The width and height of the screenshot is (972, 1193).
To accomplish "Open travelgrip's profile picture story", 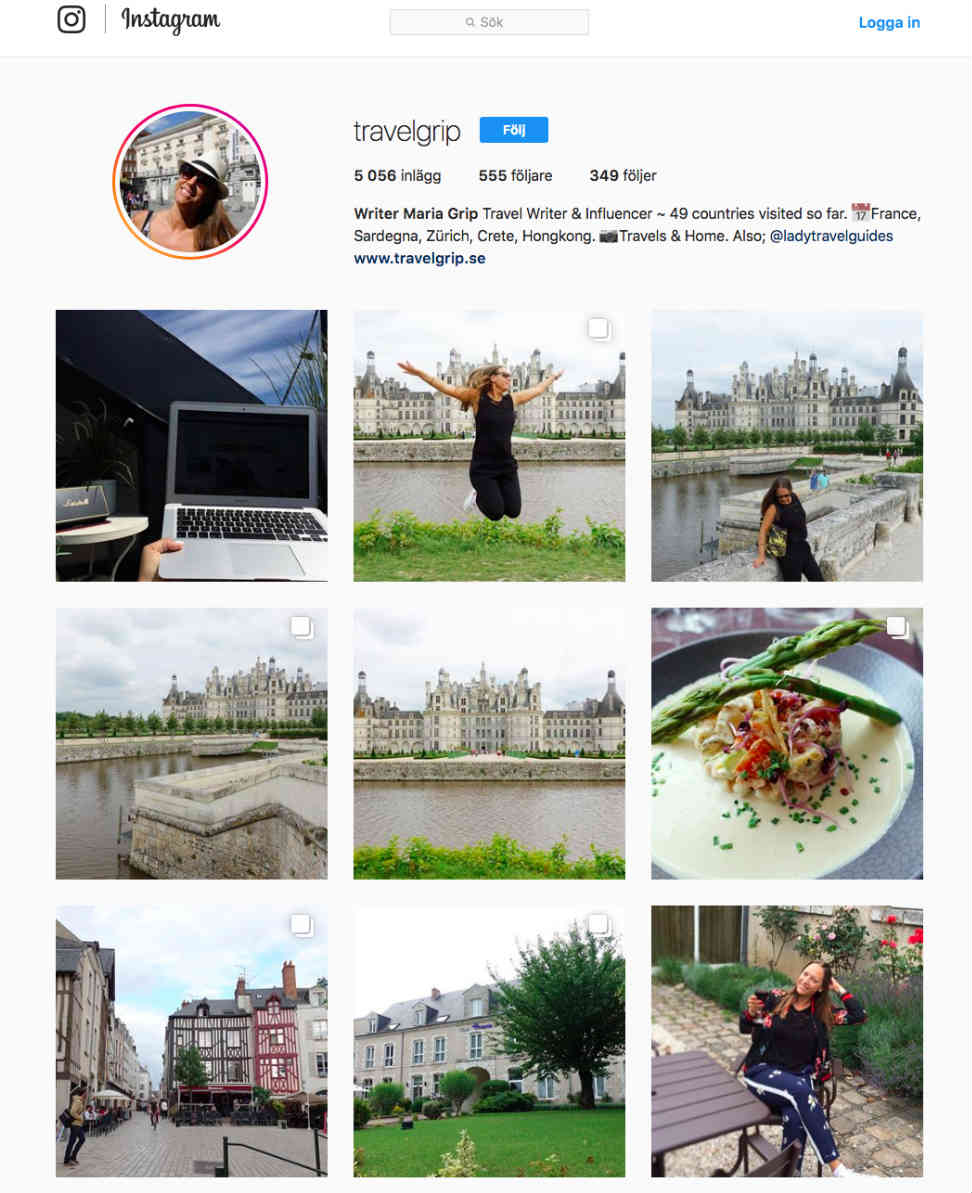I will [190, 182].
